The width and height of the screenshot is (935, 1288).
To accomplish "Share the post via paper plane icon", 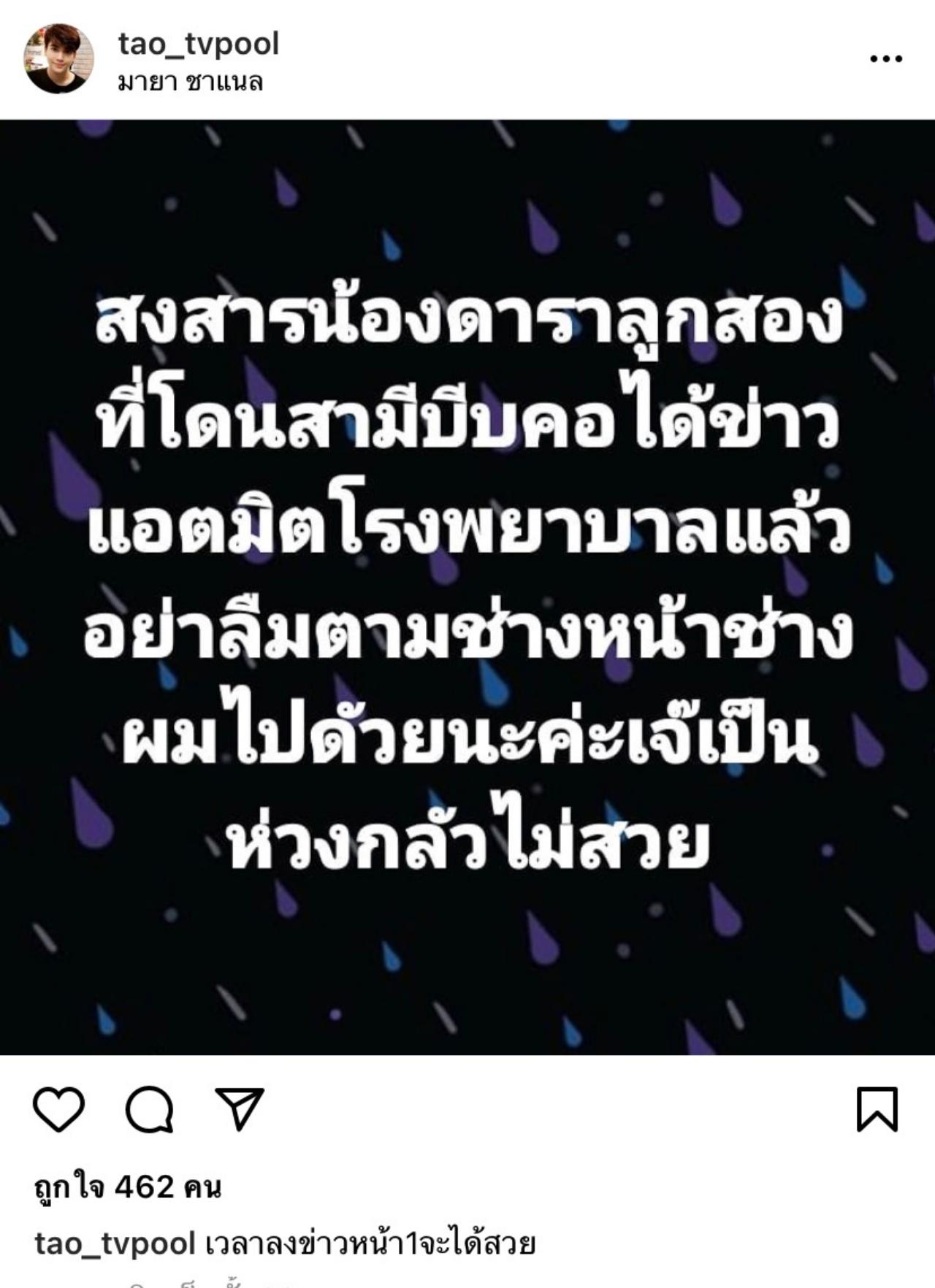I will [240, 1110].
